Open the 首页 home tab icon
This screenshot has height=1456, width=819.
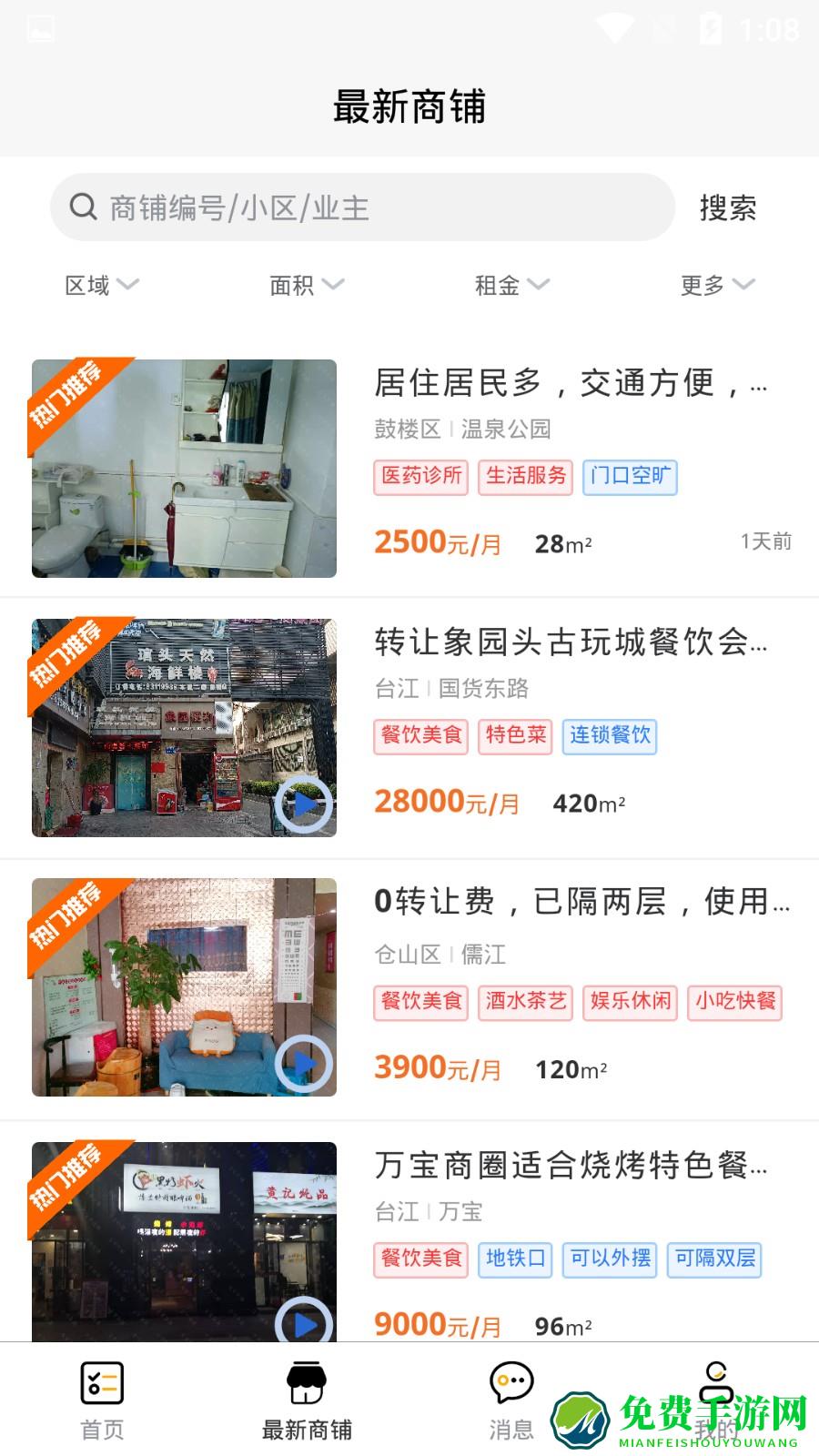point(101,1382)
